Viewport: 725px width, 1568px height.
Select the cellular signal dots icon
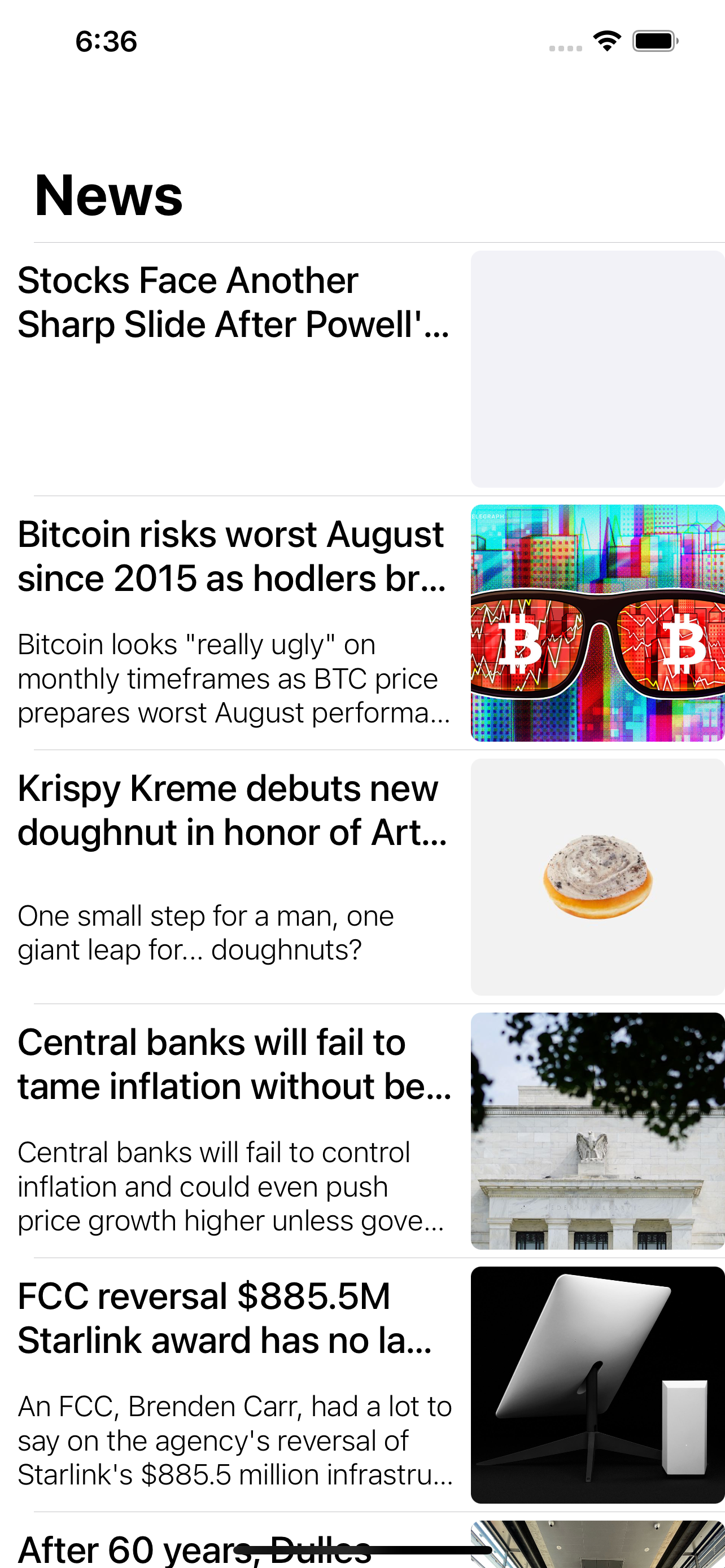(x=564, y=46)
